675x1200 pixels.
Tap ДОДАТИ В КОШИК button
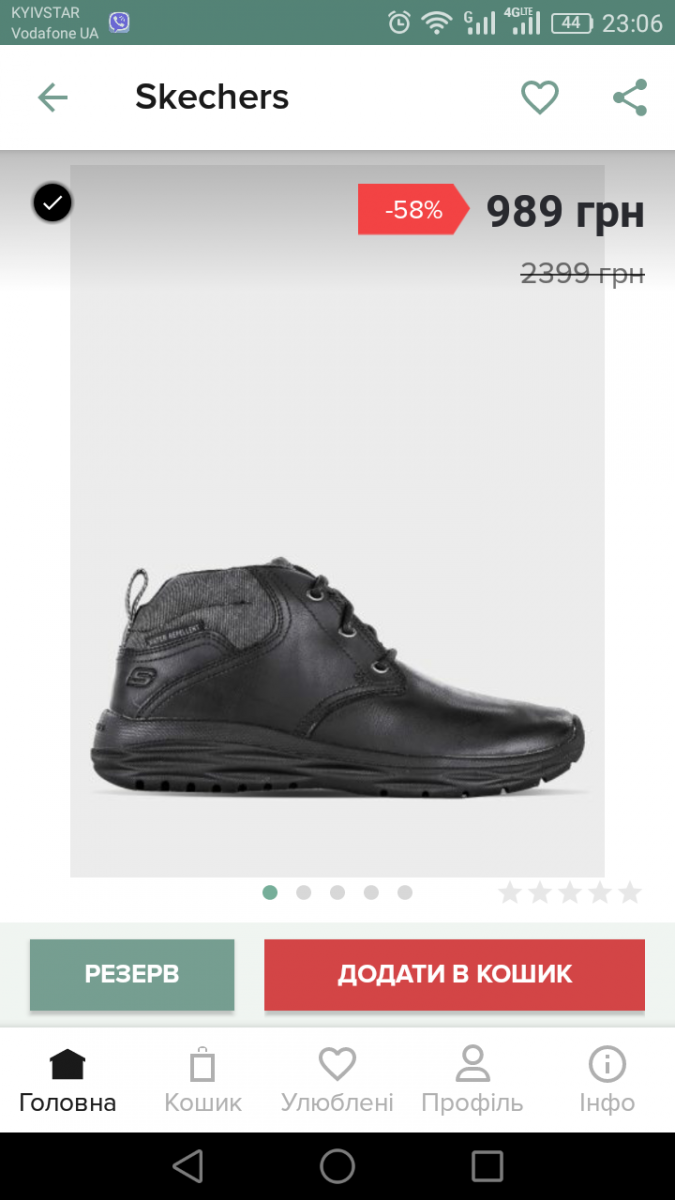454,974
